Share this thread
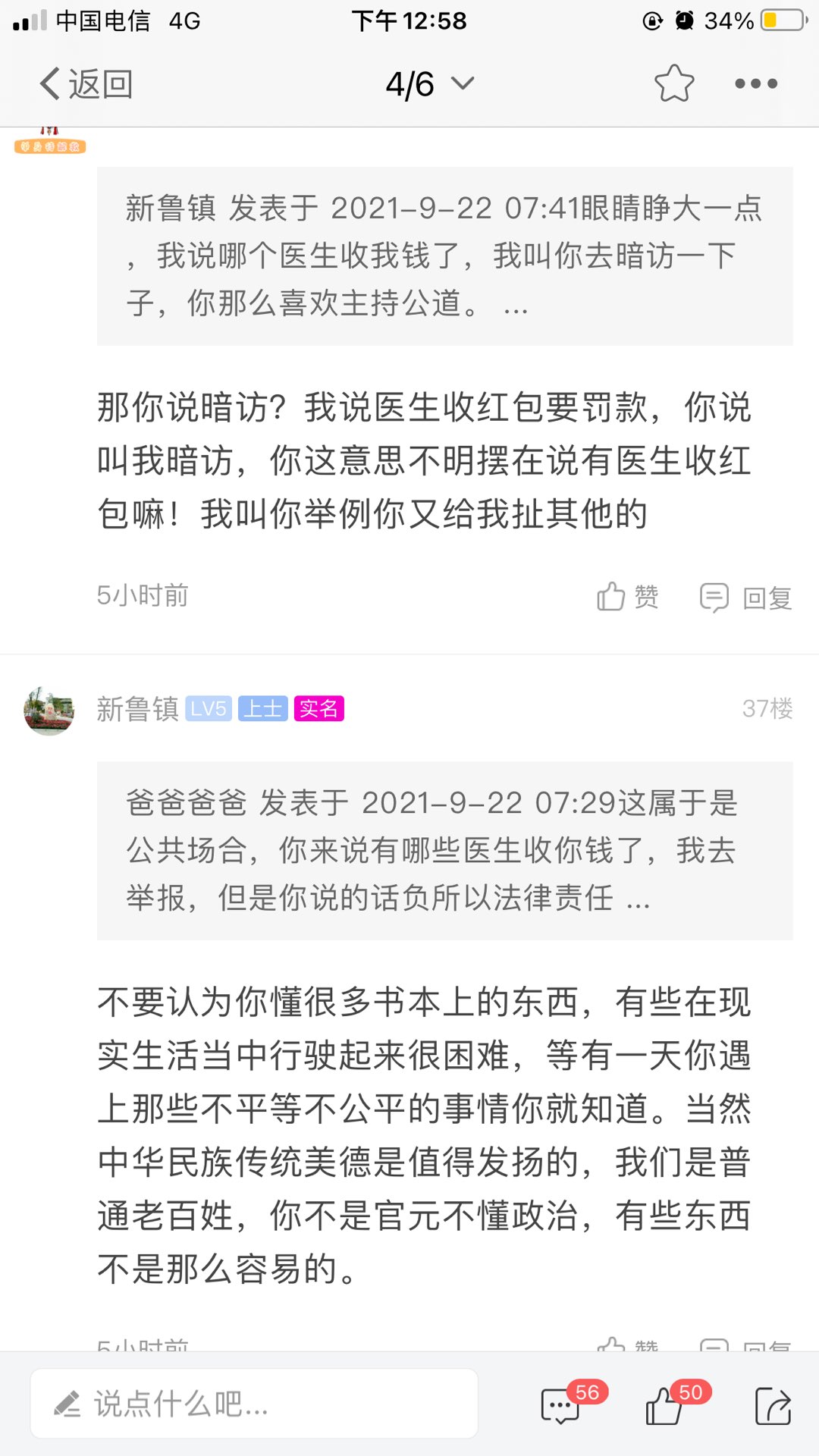The width and height of the screenshot is (819, 1456). [773, 1405]
